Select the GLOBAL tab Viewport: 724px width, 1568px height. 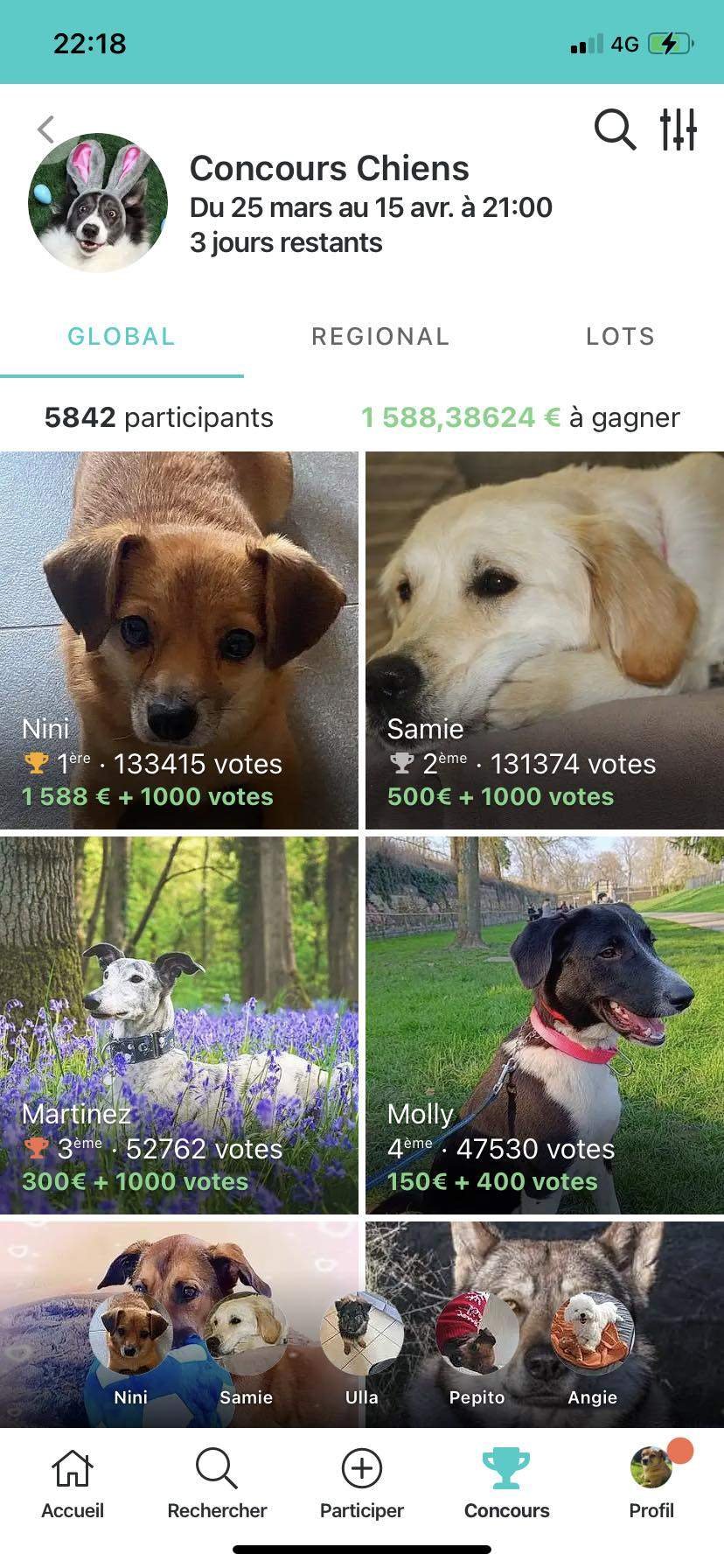click(122, 337)
